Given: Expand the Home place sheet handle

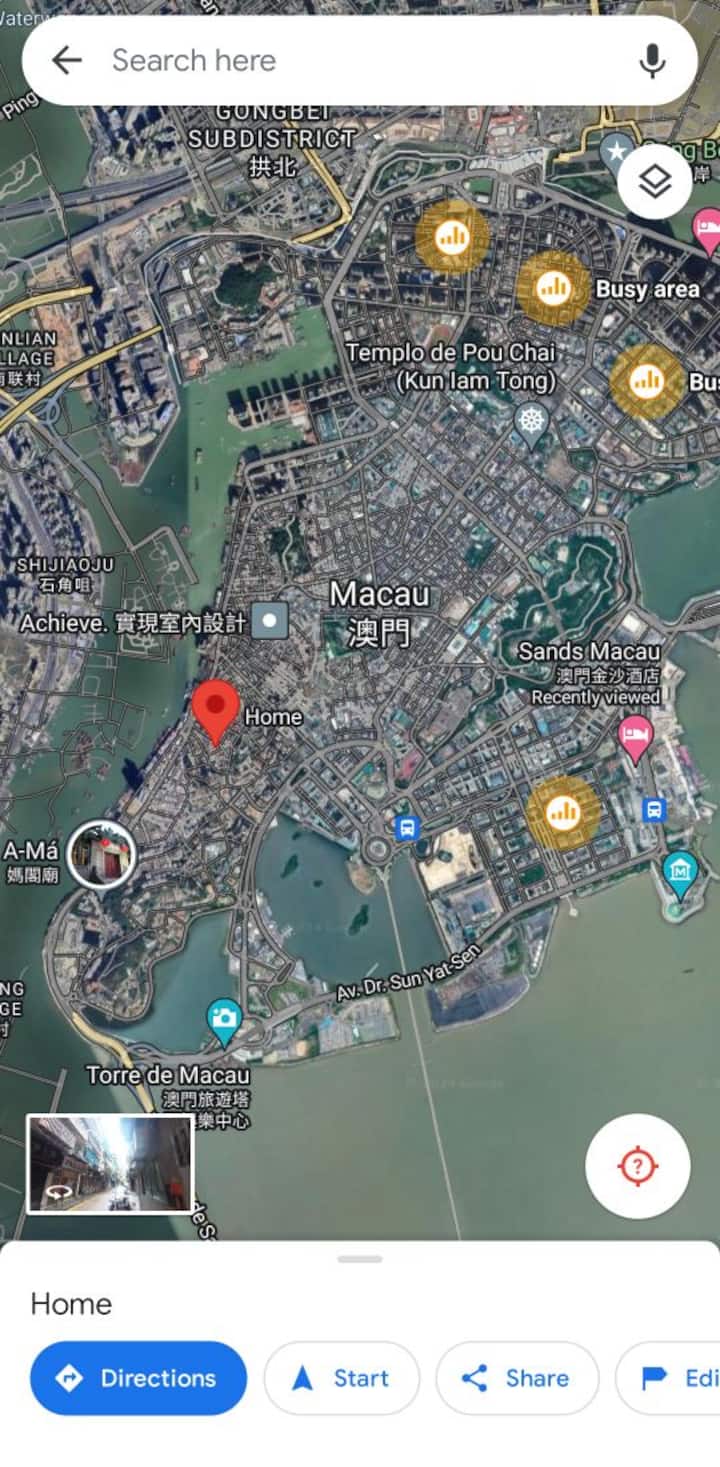Looking at the screenshot, I should [x=360, y=1259].
